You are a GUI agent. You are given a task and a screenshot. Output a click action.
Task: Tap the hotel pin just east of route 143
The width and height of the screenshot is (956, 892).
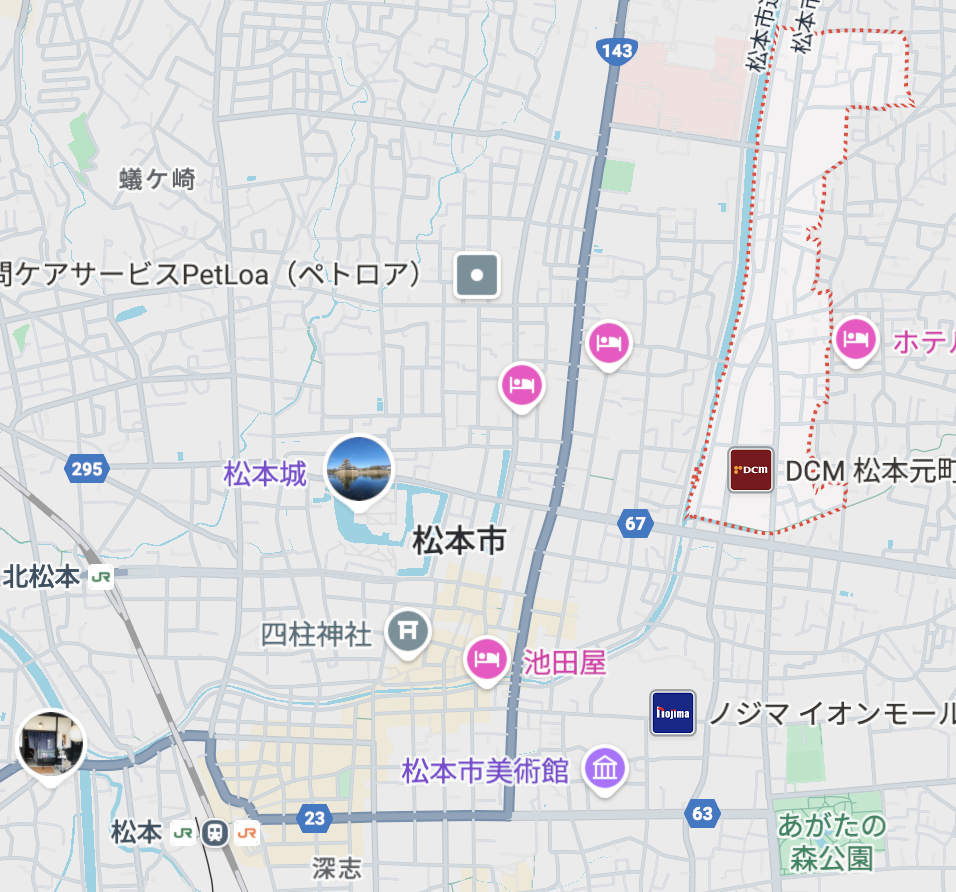[x=609, y=343]
